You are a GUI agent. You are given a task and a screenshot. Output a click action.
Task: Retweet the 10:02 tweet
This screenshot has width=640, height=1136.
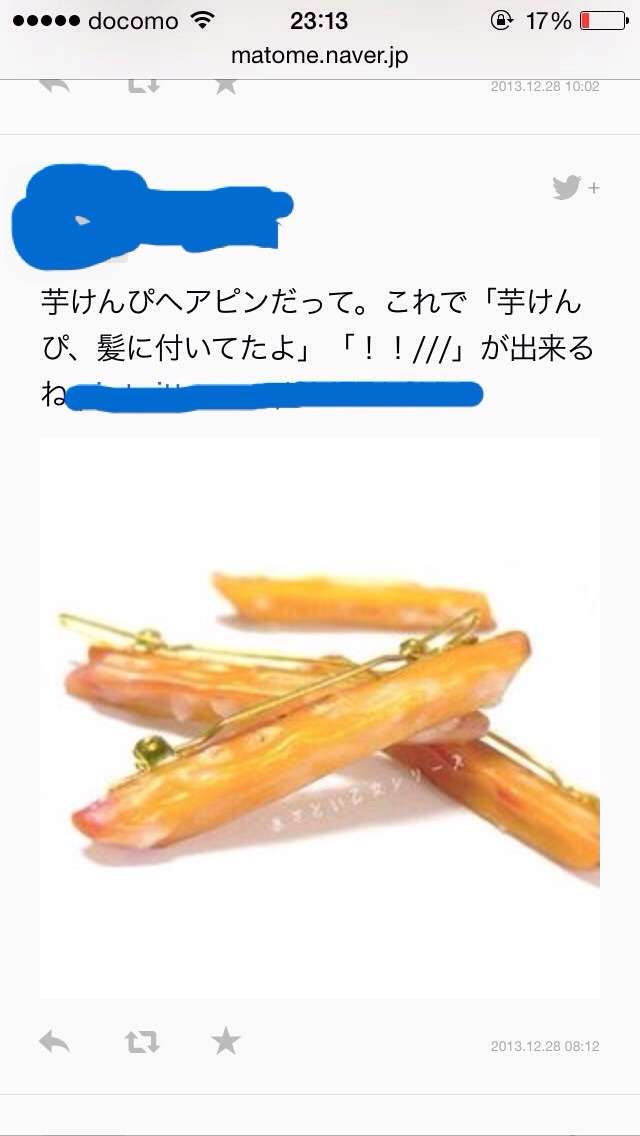(x=141, y=86)
